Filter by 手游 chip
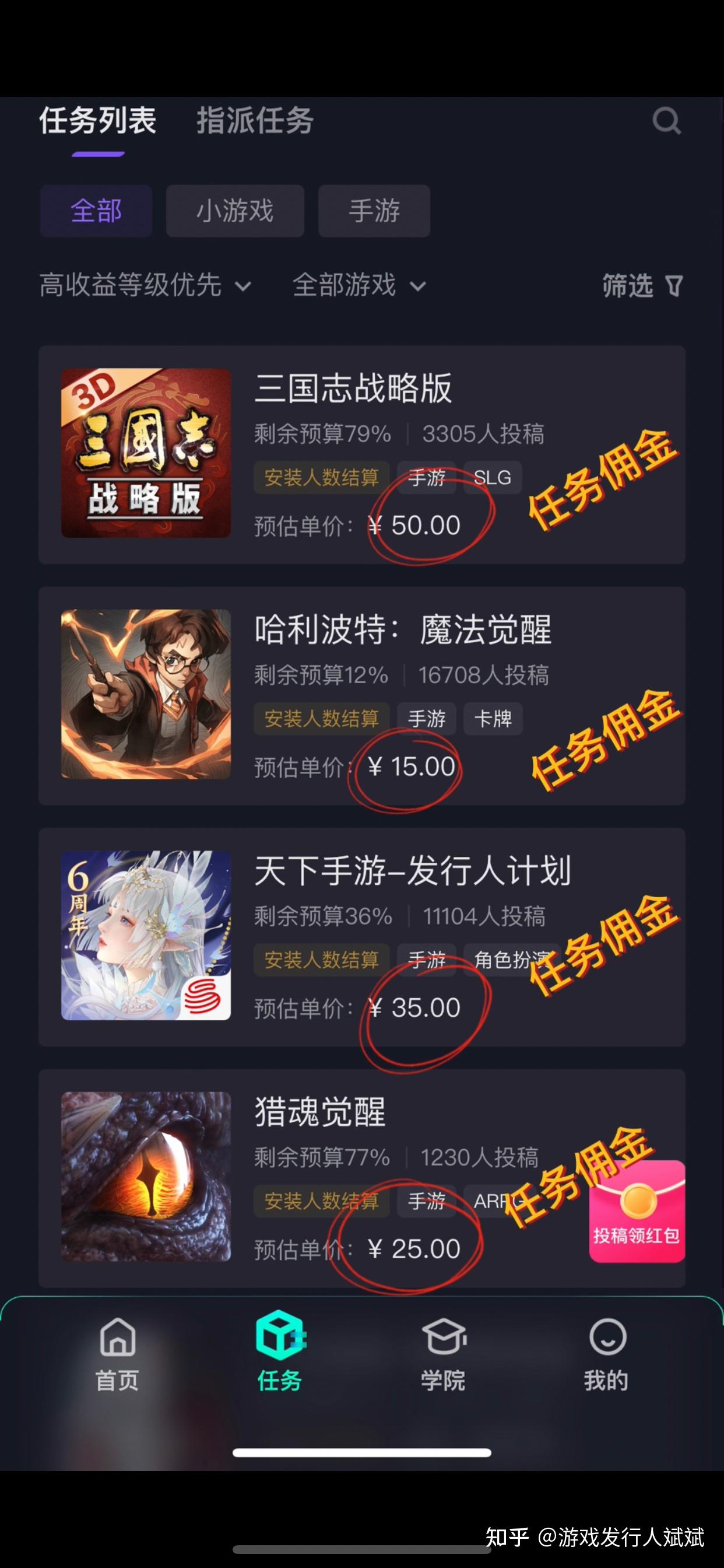Screen dimensions: 724x1568 tap(374, 211)
